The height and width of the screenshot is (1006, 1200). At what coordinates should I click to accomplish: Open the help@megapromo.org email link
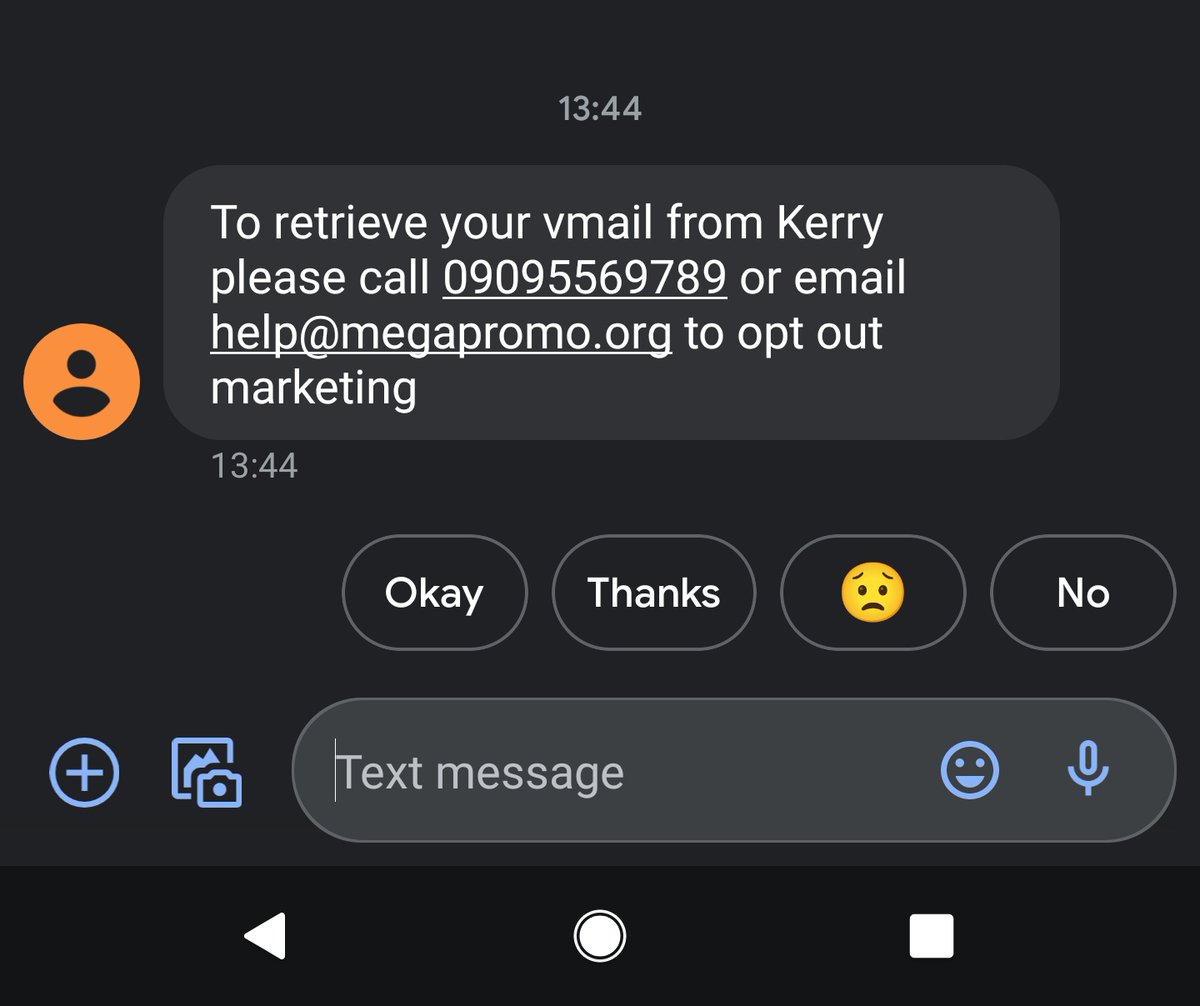click(x=440, y=332)
